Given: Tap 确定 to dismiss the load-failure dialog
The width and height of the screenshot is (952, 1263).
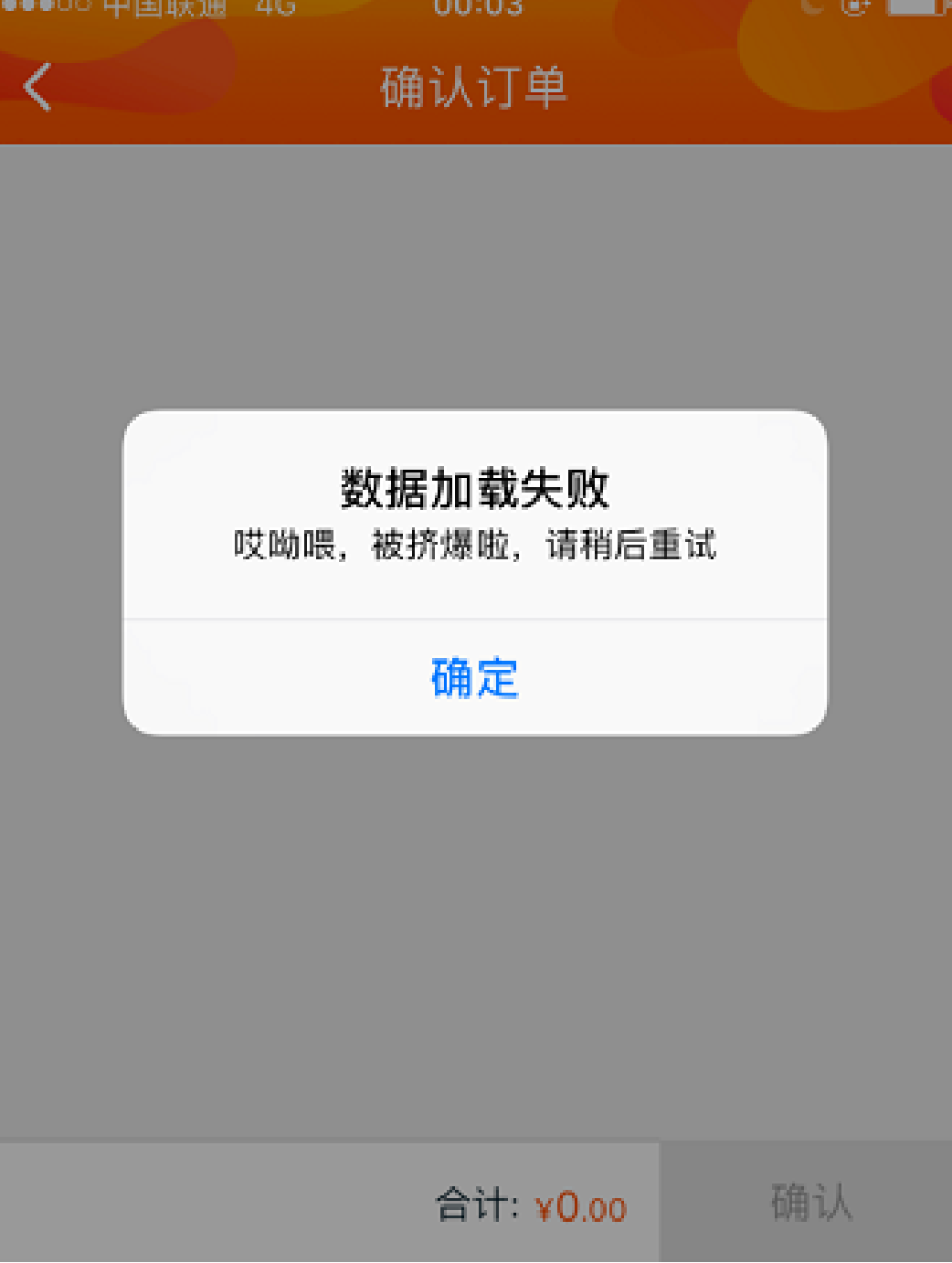Looking at the screenshot, I should click(x=474, y=678).
